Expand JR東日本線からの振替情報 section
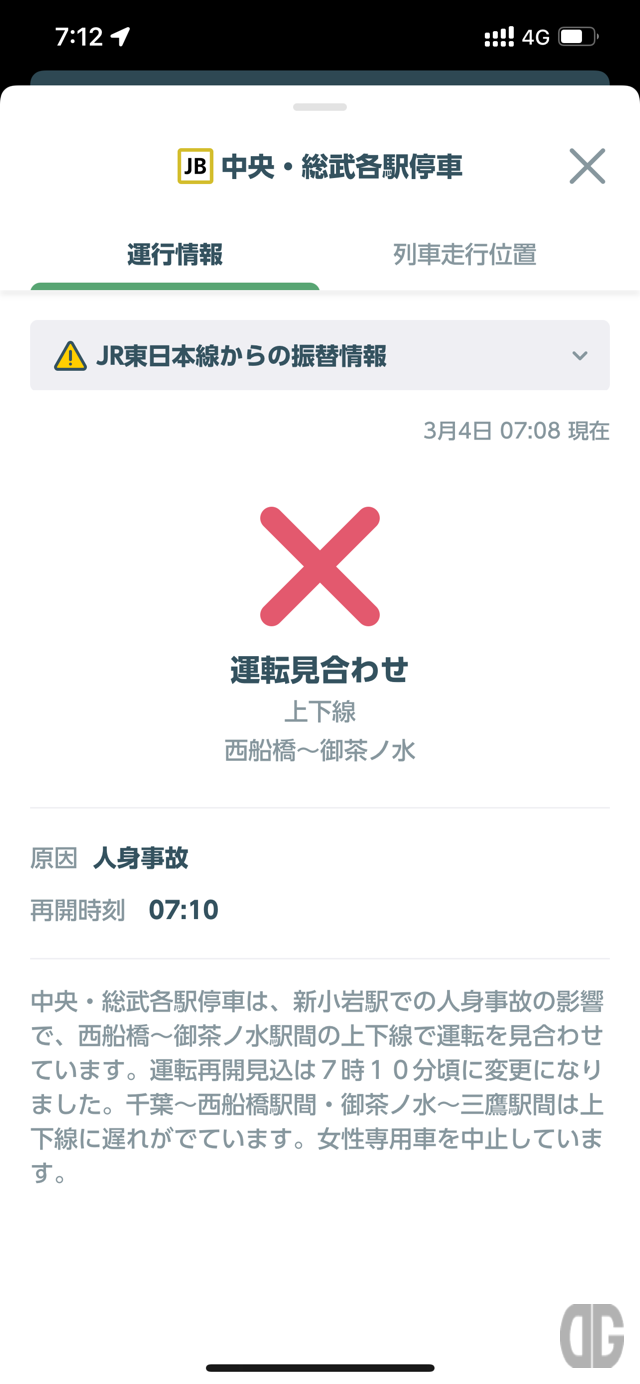This screenshot has height=1384, width=640. click(320, 355)
